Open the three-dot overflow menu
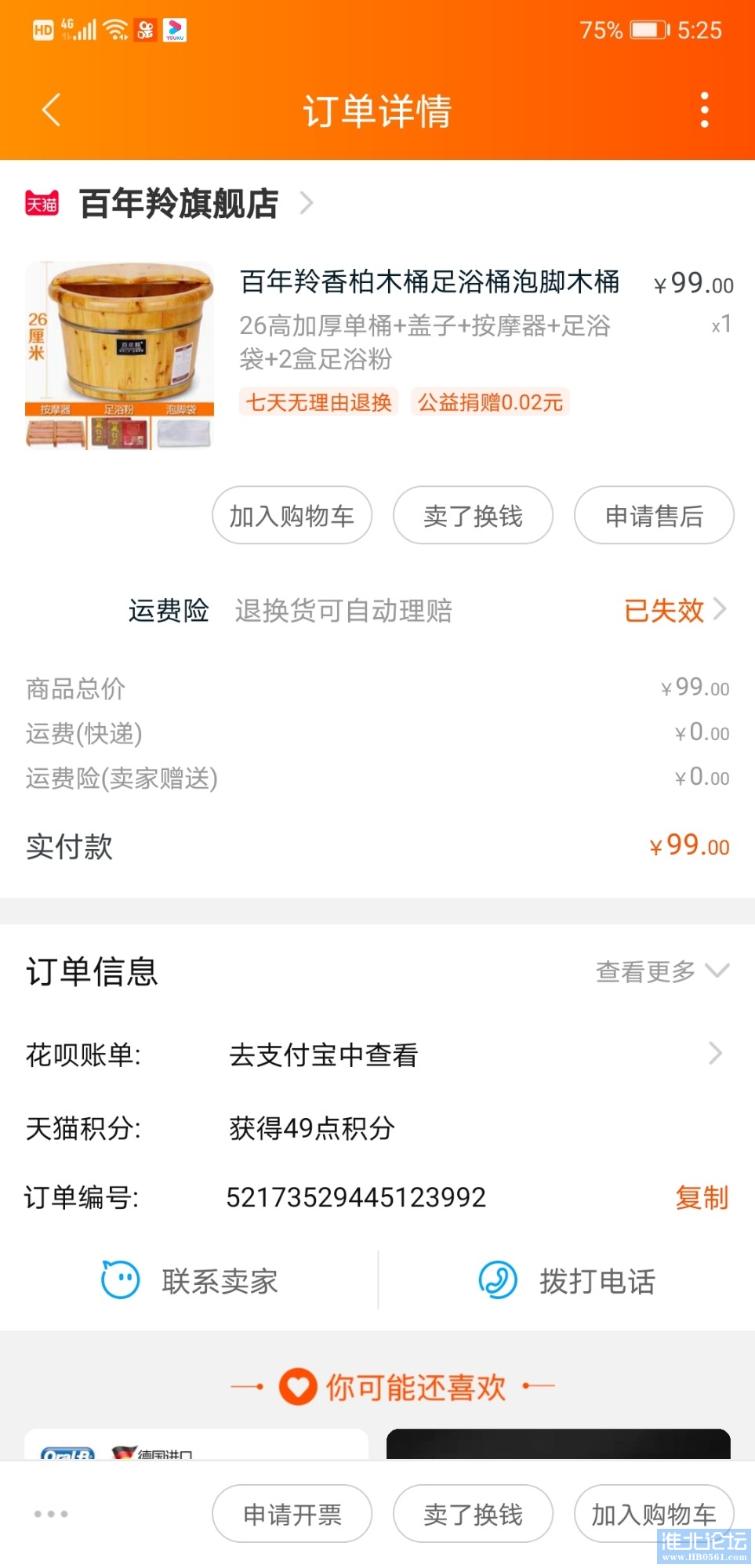The width and height of the screenshot is (755, 1568). coord(704,110)
